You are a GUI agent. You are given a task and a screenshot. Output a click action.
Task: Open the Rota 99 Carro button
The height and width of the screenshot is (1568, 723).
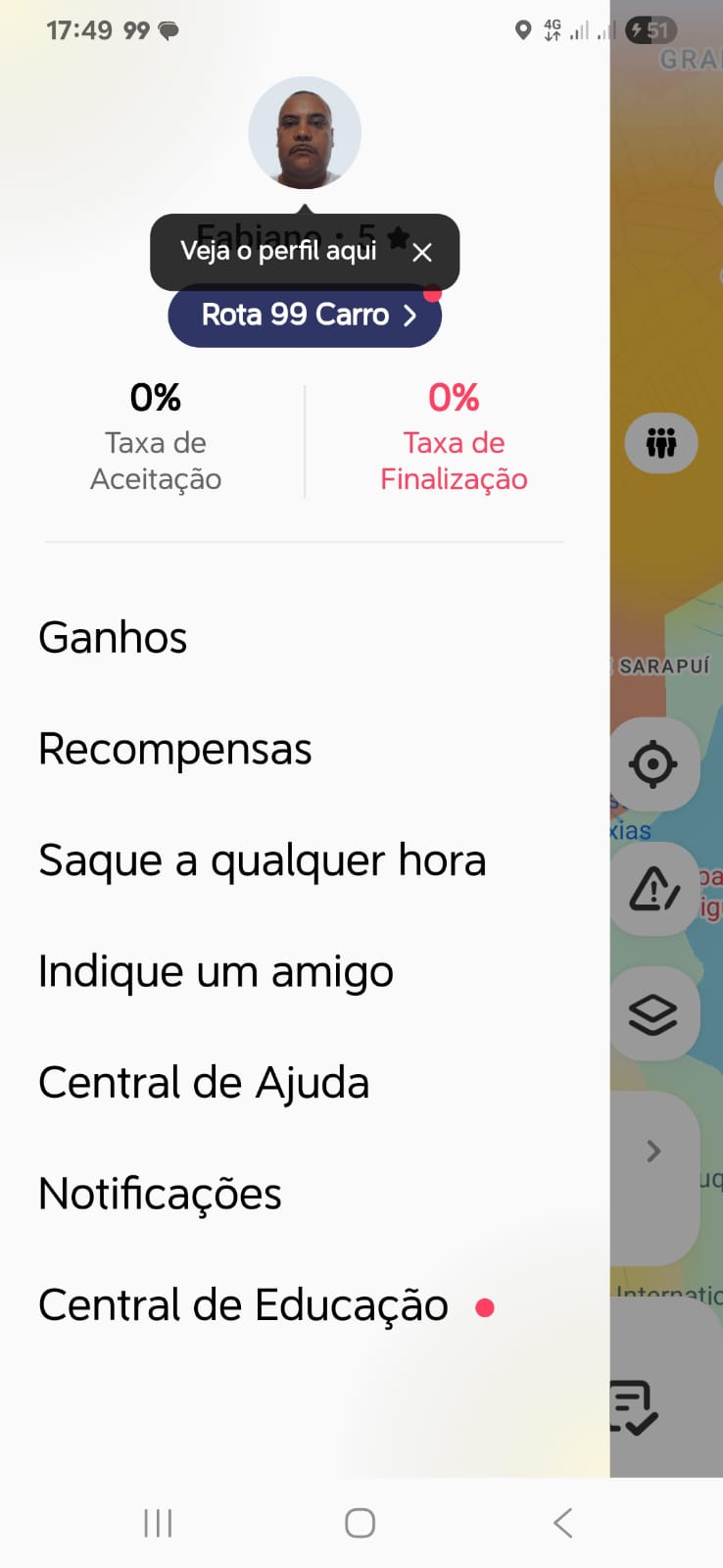tap(305, 316)
